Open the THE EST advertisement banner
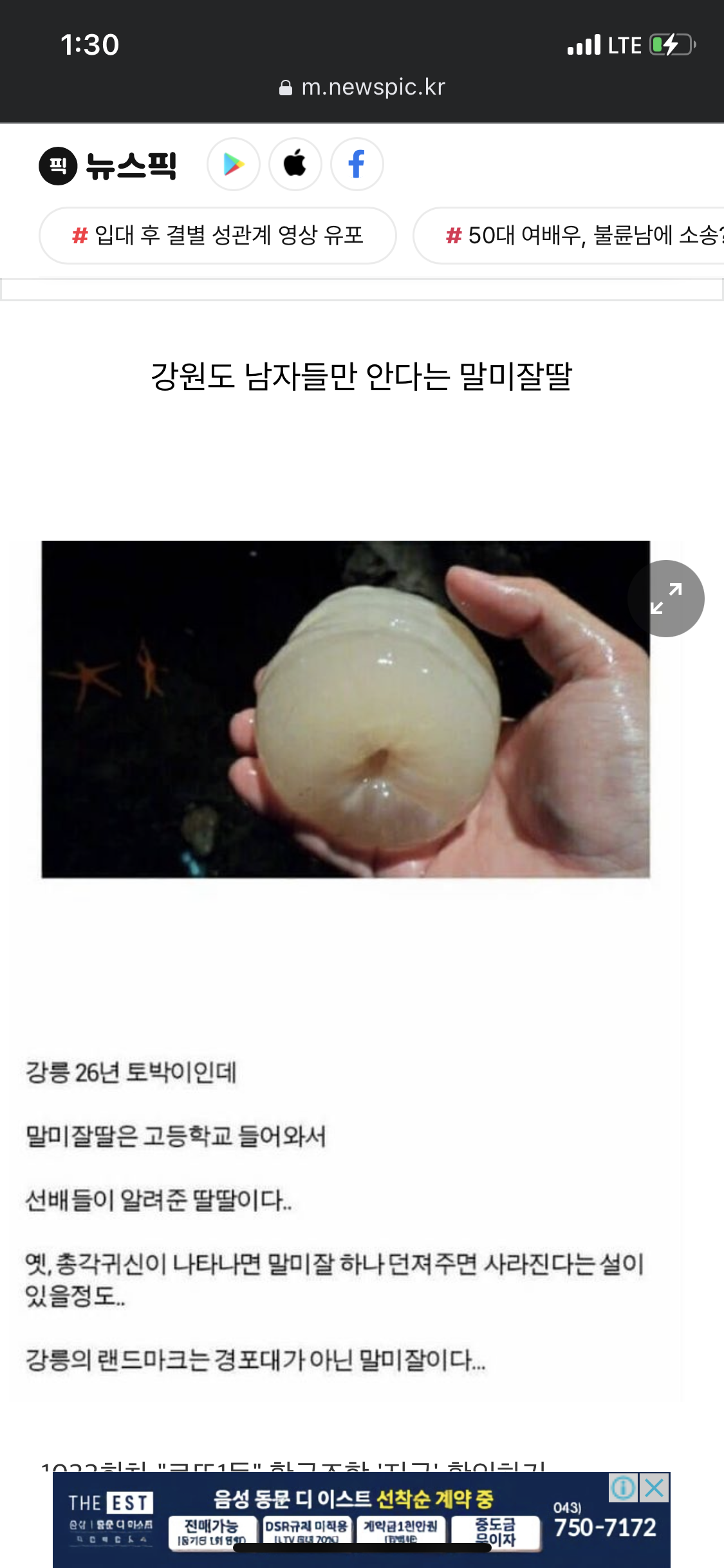This screenshot has height=1568, width=724. [362, 1520]
